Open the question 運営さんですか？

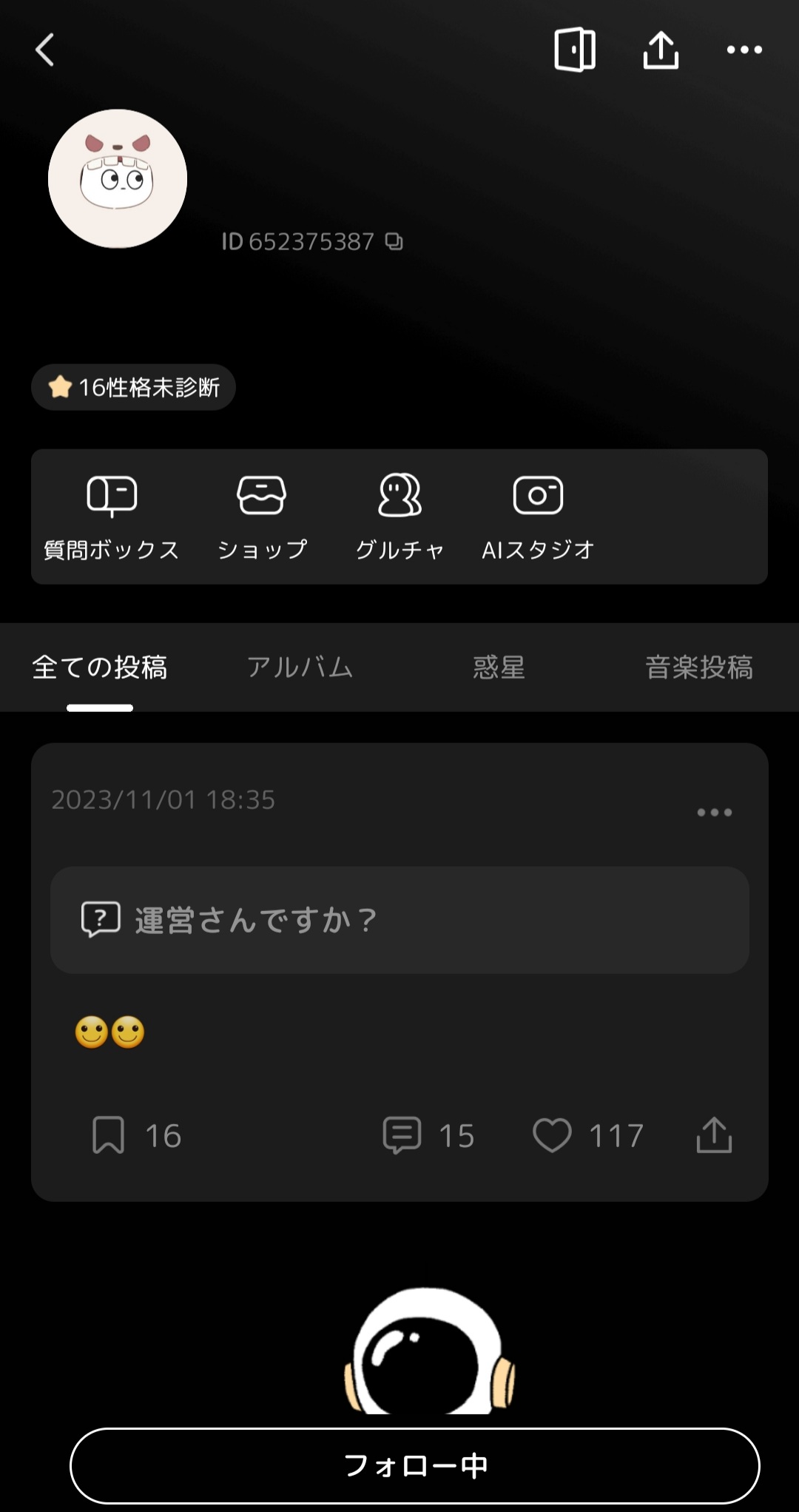click(x=399, y=920)
